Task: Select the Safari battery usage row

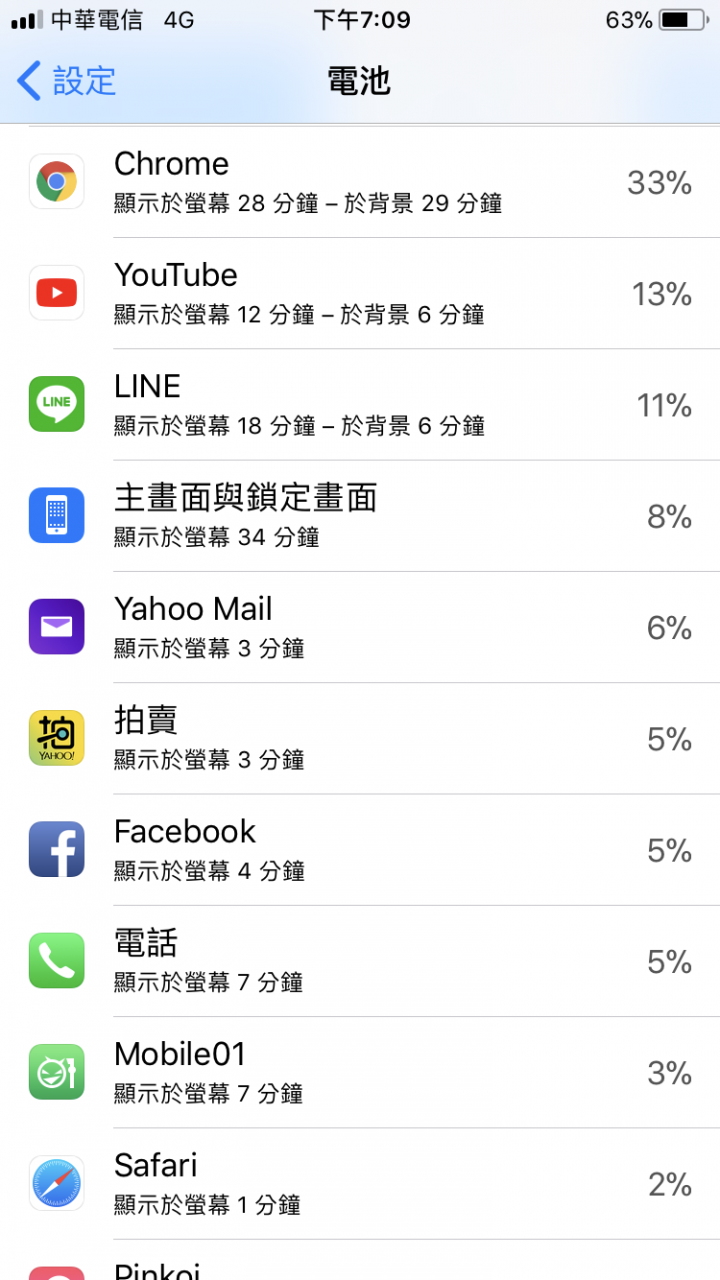Action: pos(360,1184)
